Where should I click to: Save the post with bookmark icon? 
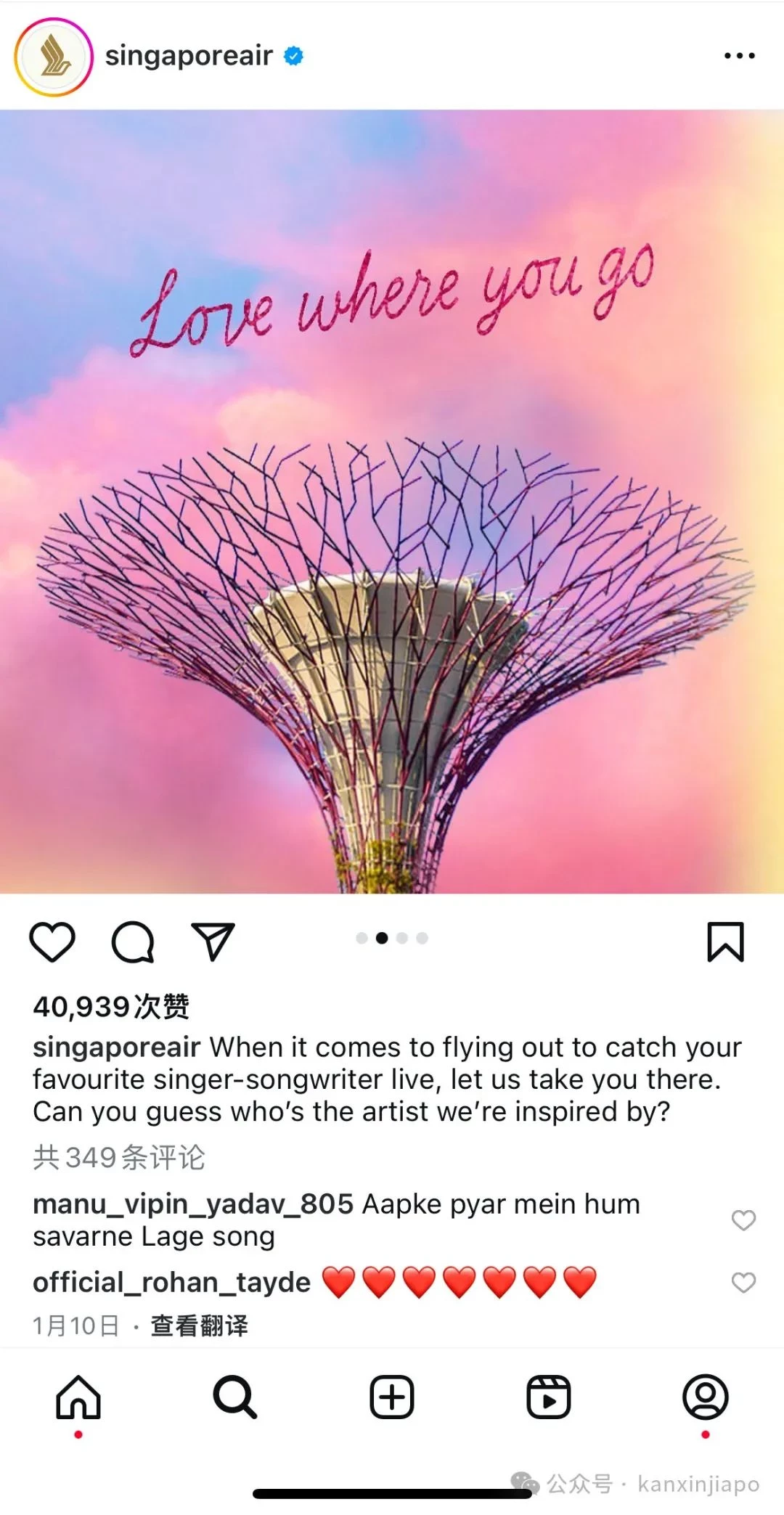tap(725, 942)
